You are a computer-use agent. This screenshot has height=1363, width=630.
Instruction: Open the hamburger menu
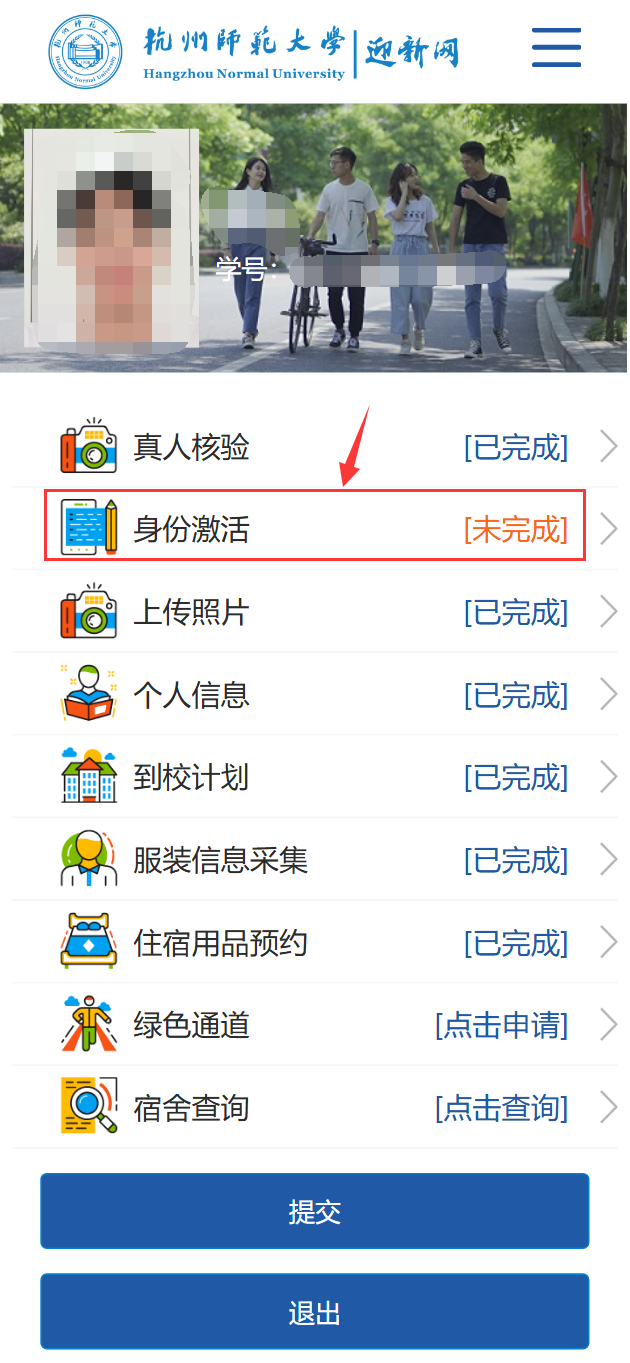[556, 47]
